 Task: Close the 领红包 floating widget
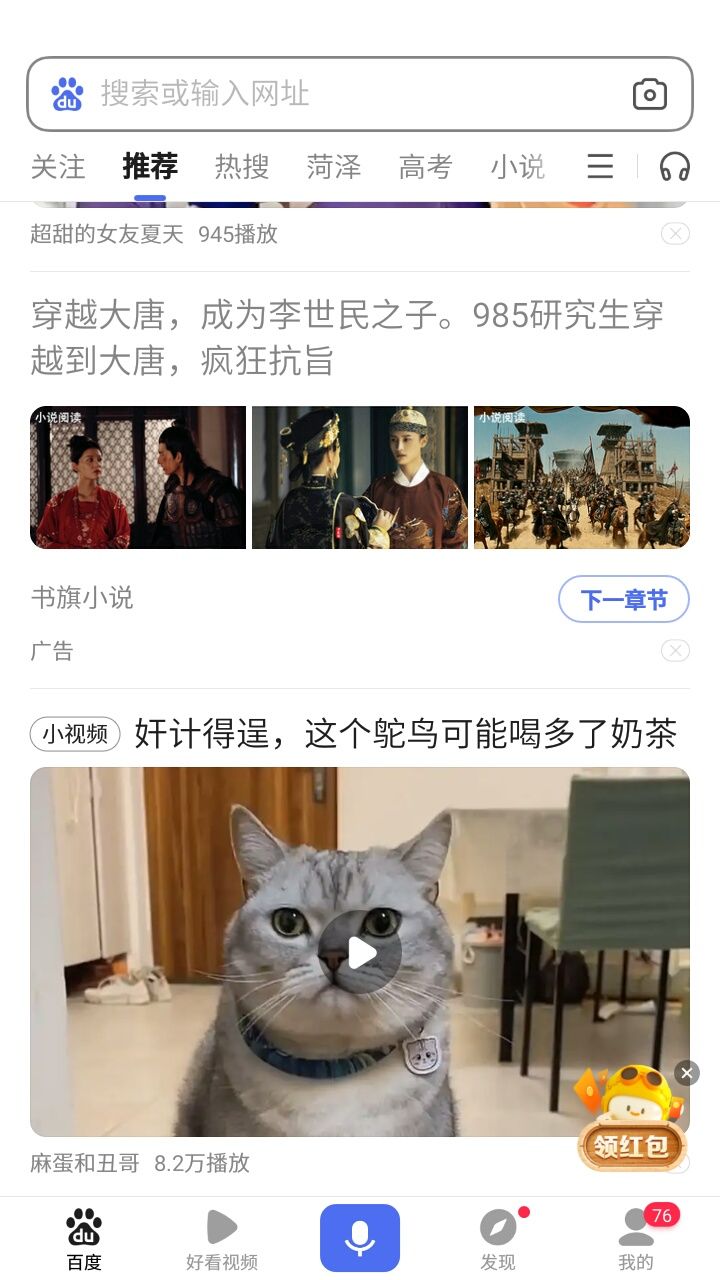click(x=686, y=1073)
